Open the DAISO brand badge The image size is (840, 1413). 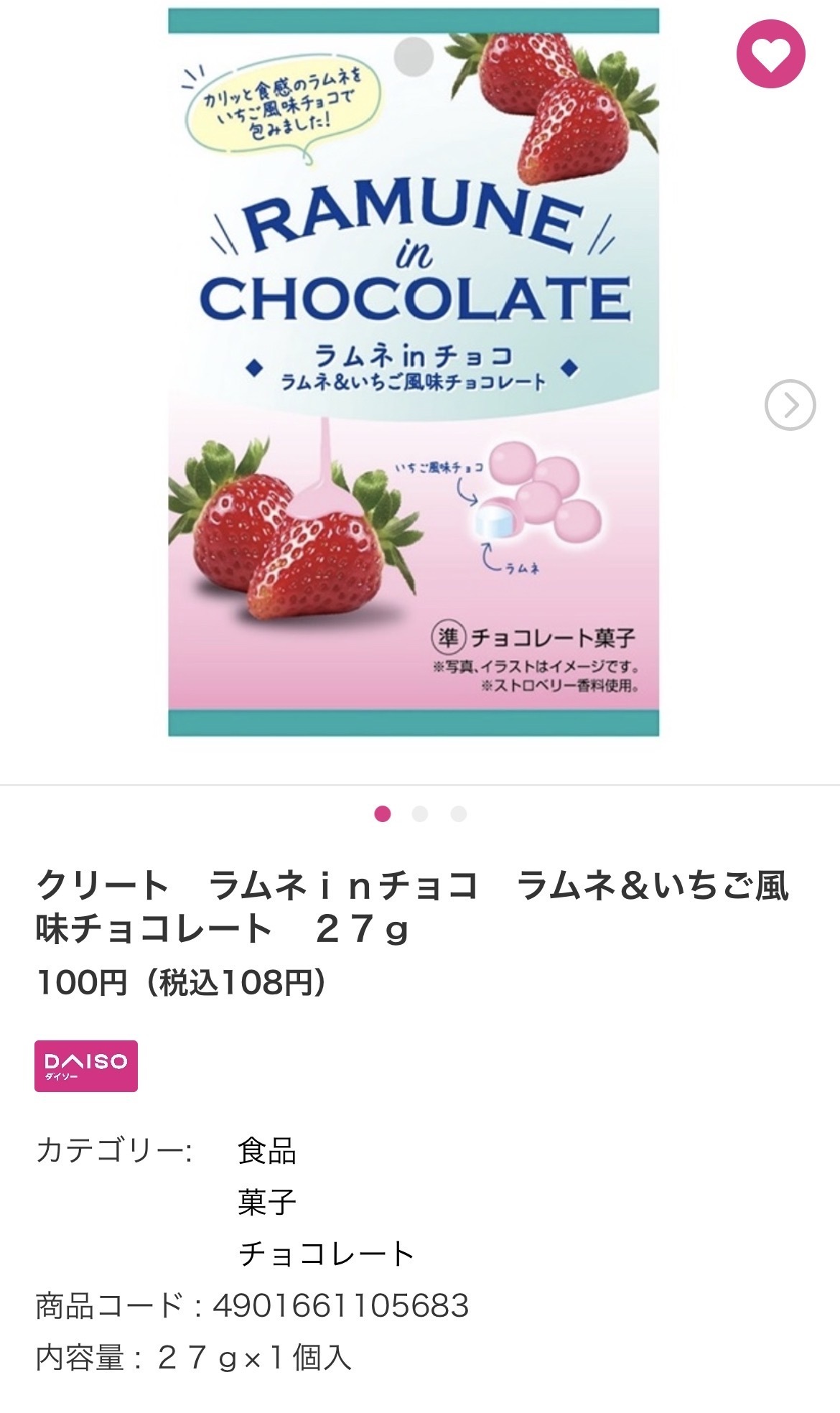(86, 1065)
